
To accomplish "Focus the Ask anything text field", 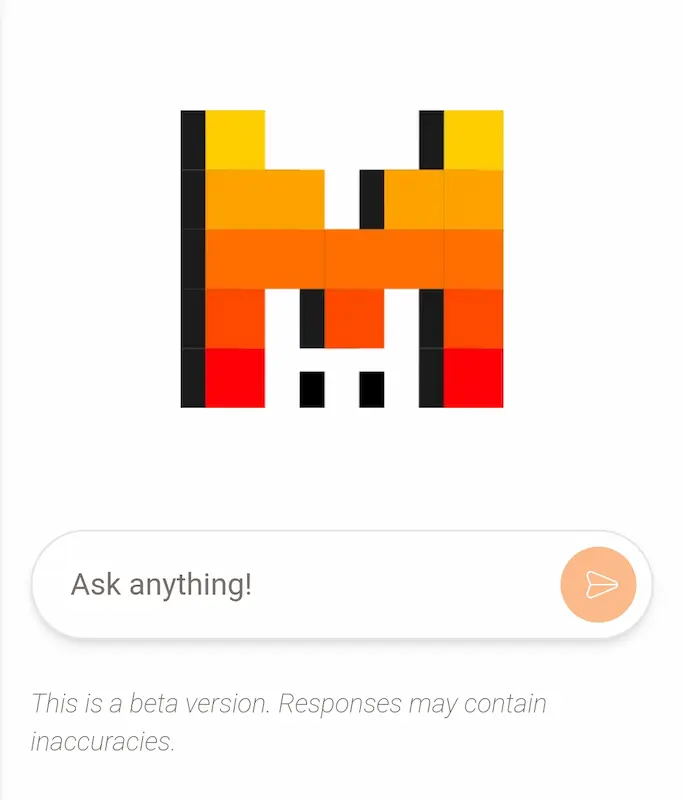I will click(300, 584).
